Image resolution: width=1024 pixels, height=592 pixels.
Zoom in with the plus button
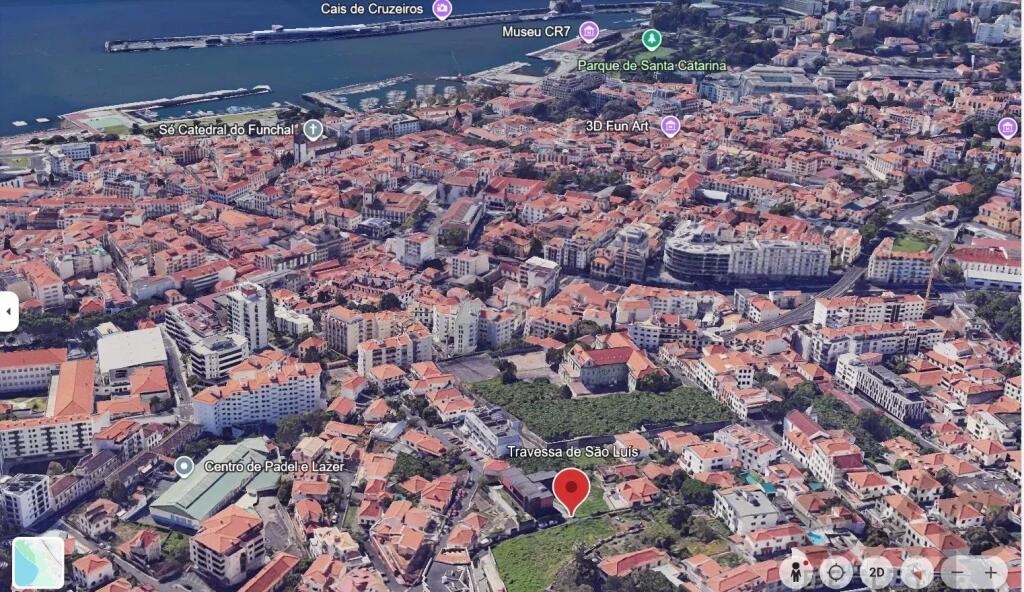click(991, 572)
